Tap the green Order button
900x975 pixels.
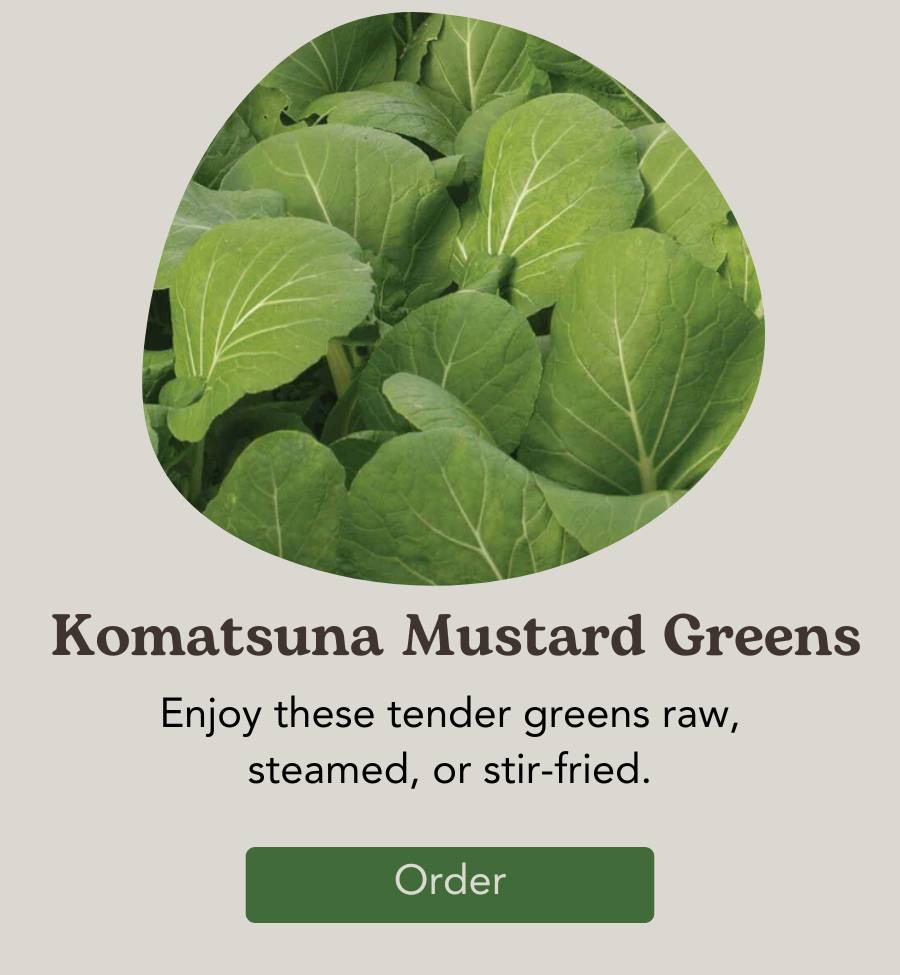pyautogui.click(x=449, y=884)
